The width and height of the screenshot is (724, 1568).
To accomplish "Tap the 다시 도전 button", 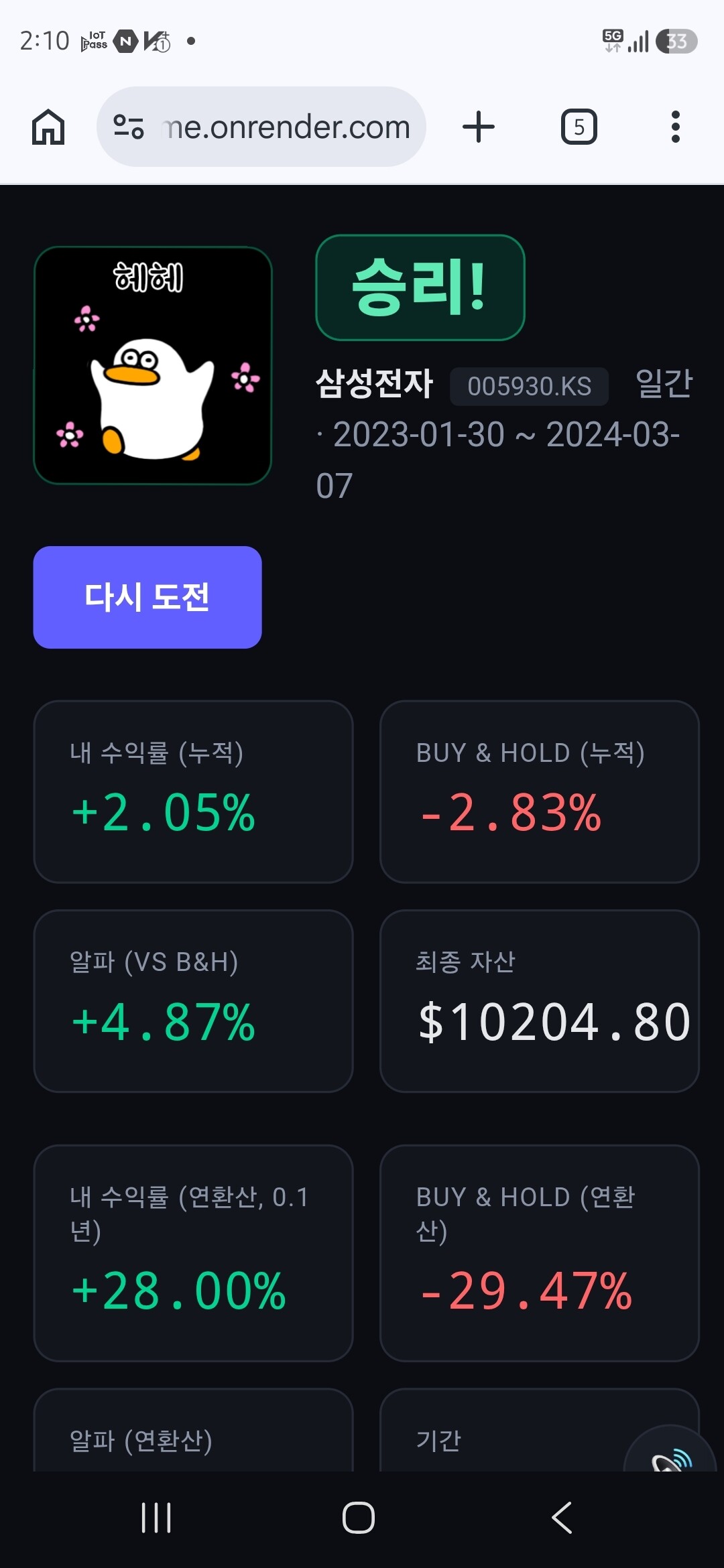I will coord(147,597).
